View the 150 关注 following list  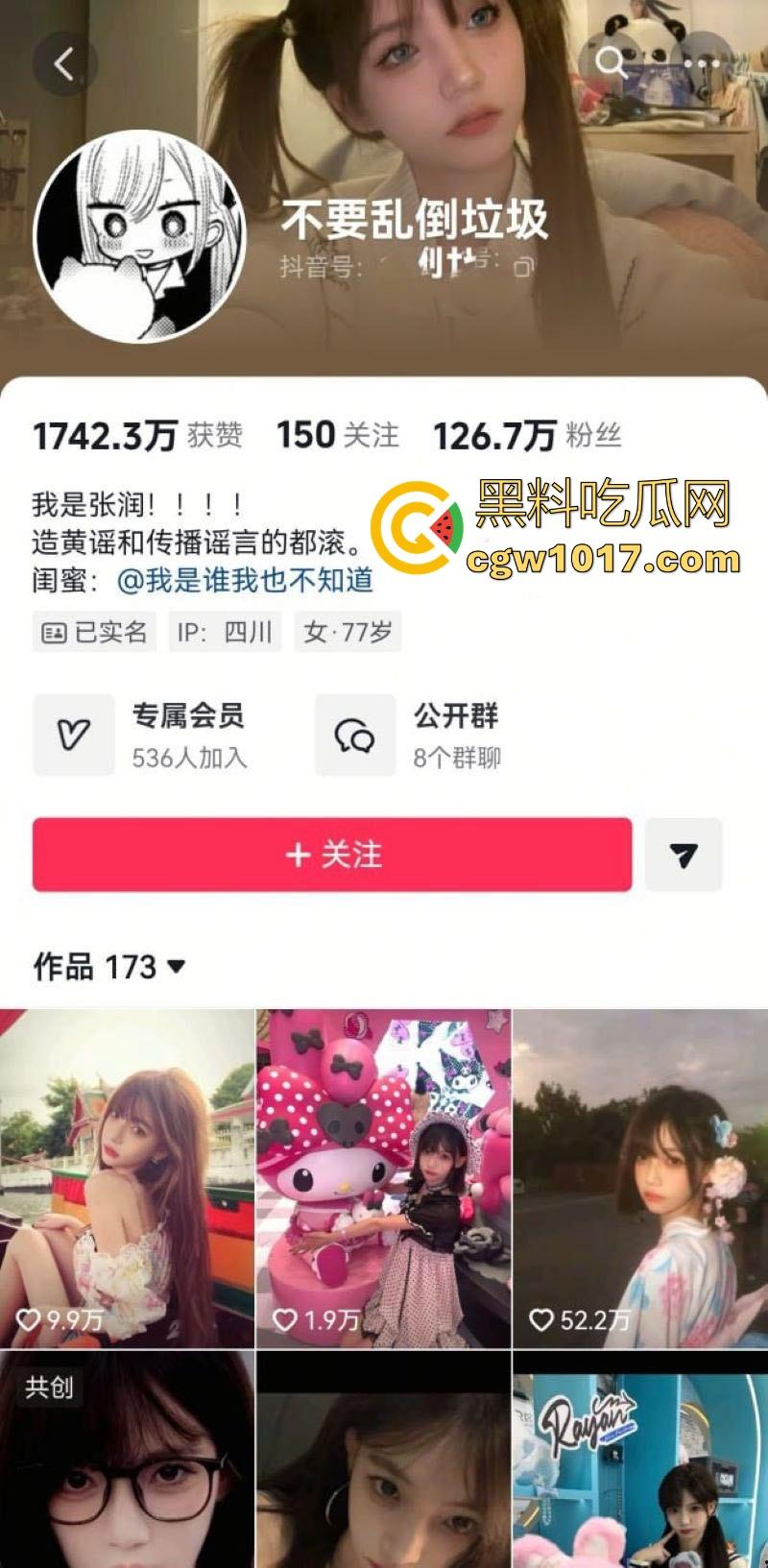pyautogui.click(x=338, y=436)
